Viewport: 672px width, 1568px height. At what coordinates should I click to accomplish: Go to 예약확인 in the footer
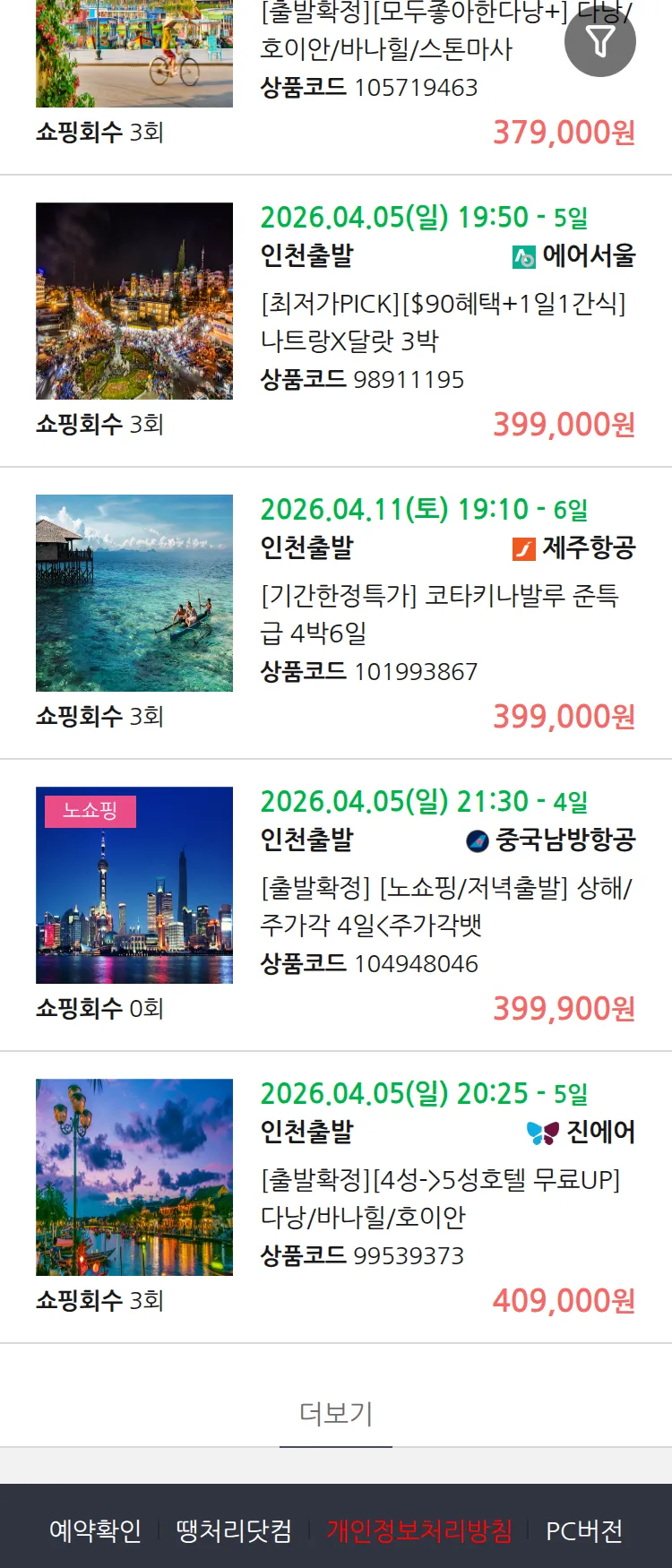(96, 1530)
